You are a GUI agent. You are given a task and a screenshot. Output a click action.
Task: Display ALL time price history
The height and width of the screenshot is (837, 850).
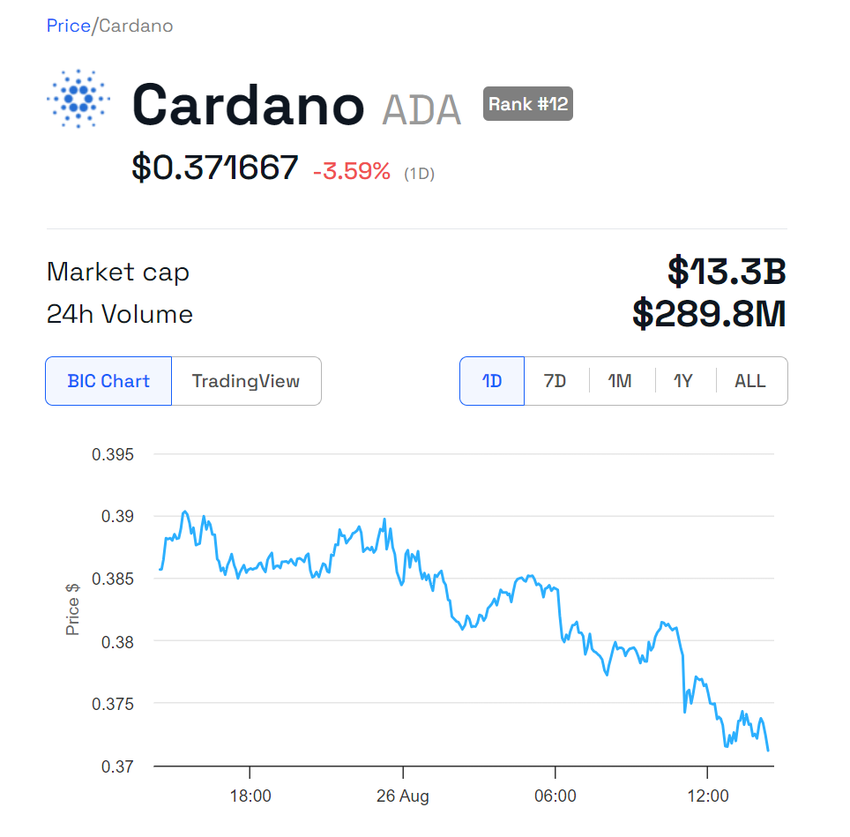(x=749, y=381)
